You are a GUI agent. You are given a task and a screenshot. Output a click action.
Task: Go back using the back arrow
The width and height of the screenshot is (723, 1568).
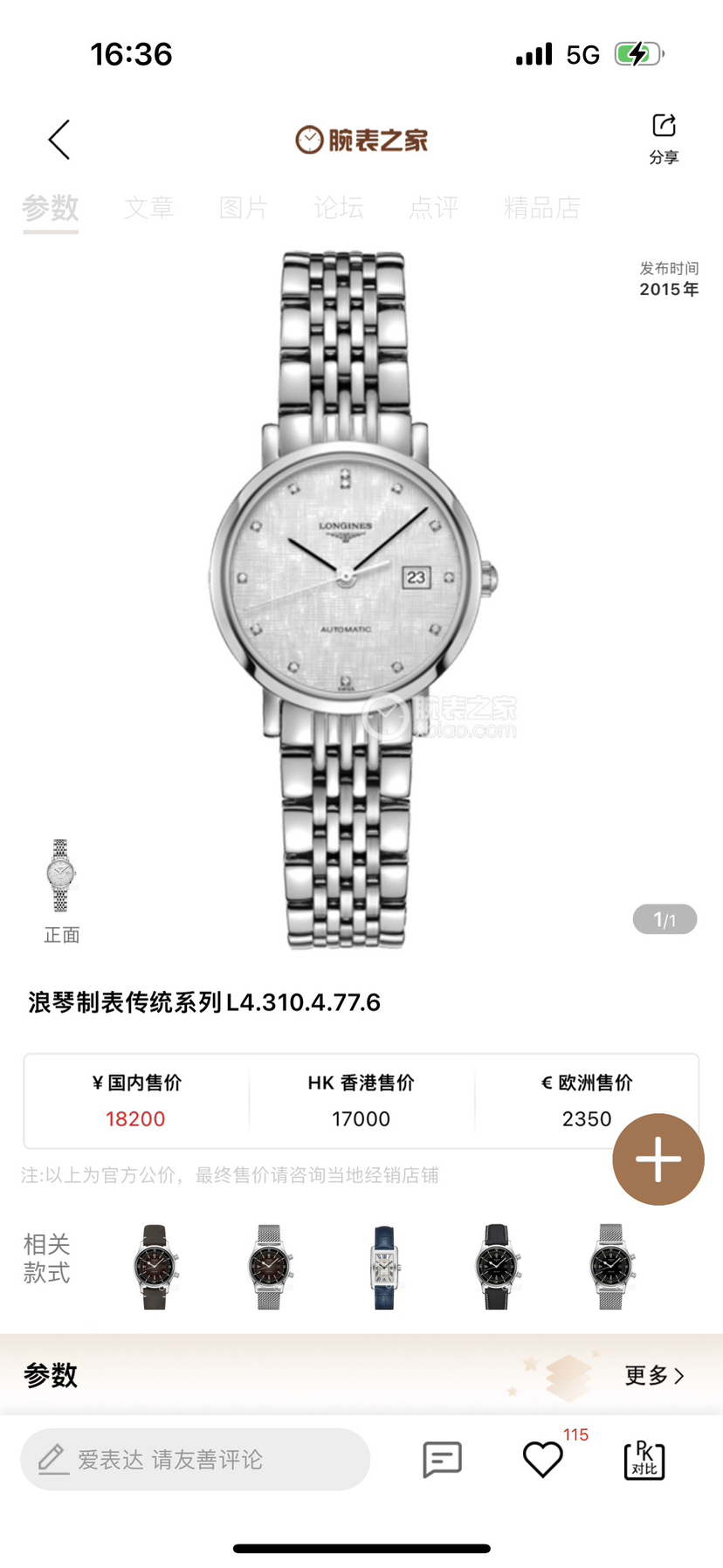coord(59,140)
